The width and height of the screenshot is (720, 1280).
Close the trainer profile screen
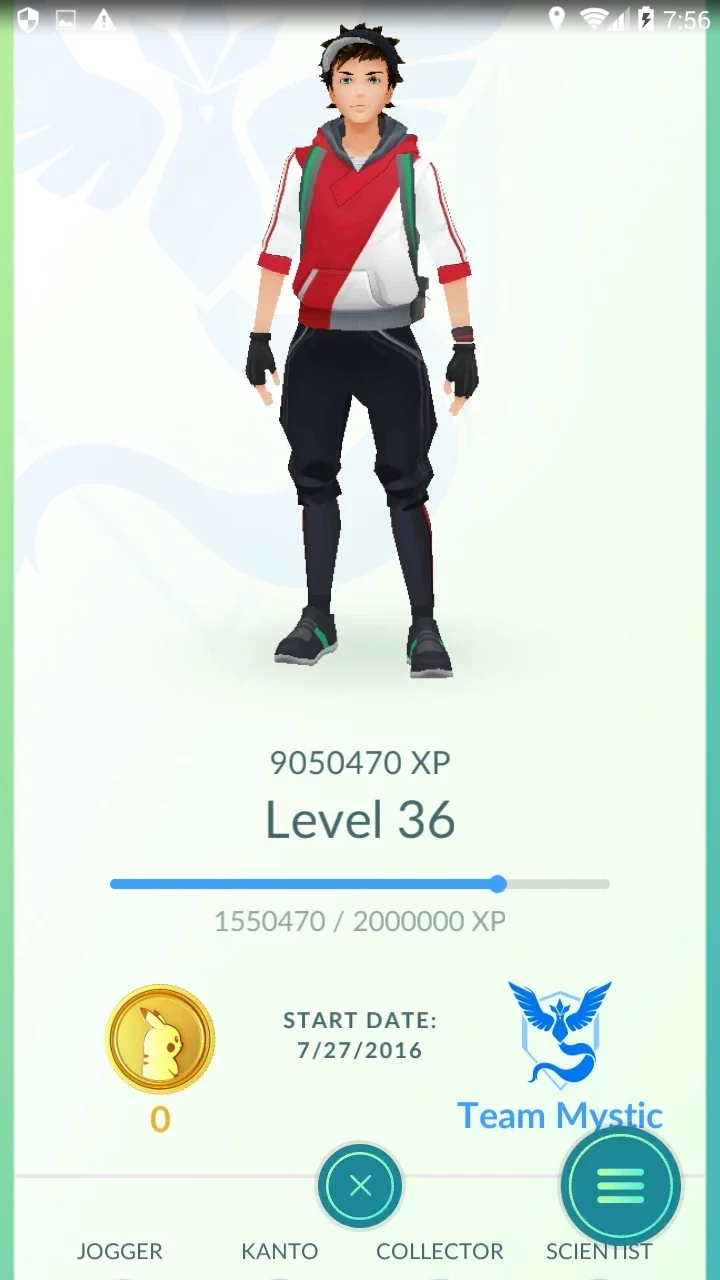click(360, 1186)
